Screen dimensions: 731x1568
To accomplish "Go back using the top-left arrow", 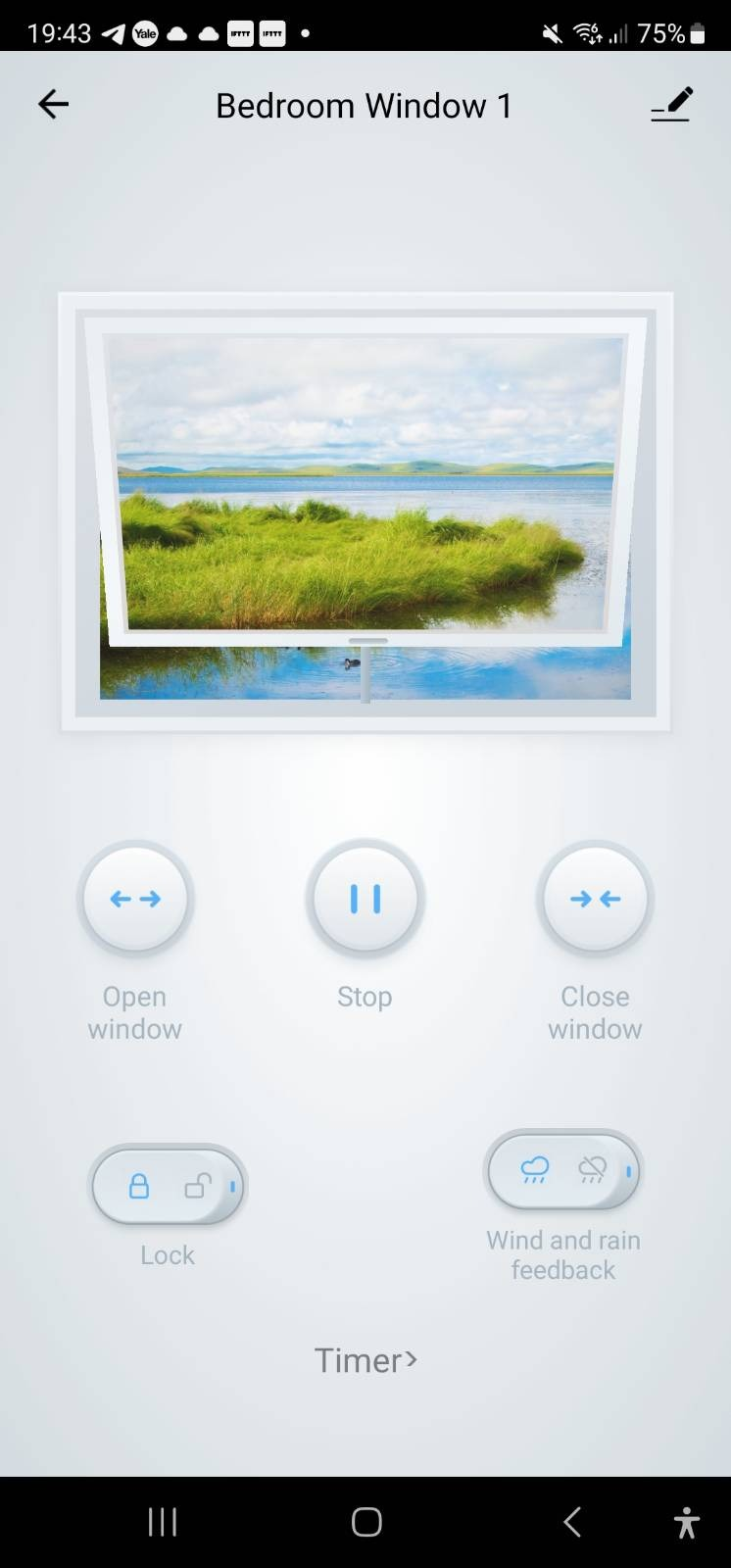I will 53,104.
